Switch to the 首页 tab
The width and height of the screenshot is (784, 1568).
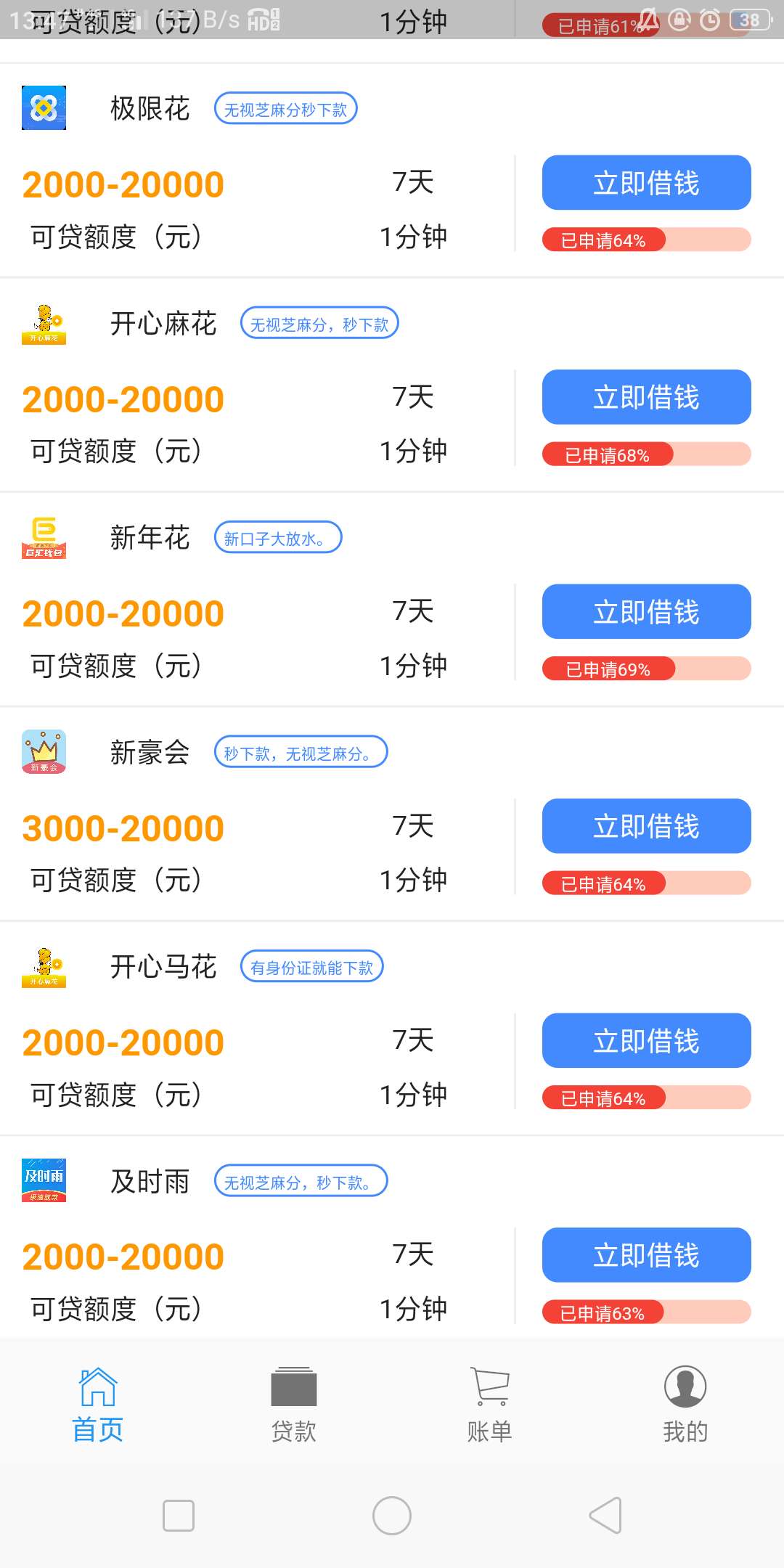point(98,1405)
